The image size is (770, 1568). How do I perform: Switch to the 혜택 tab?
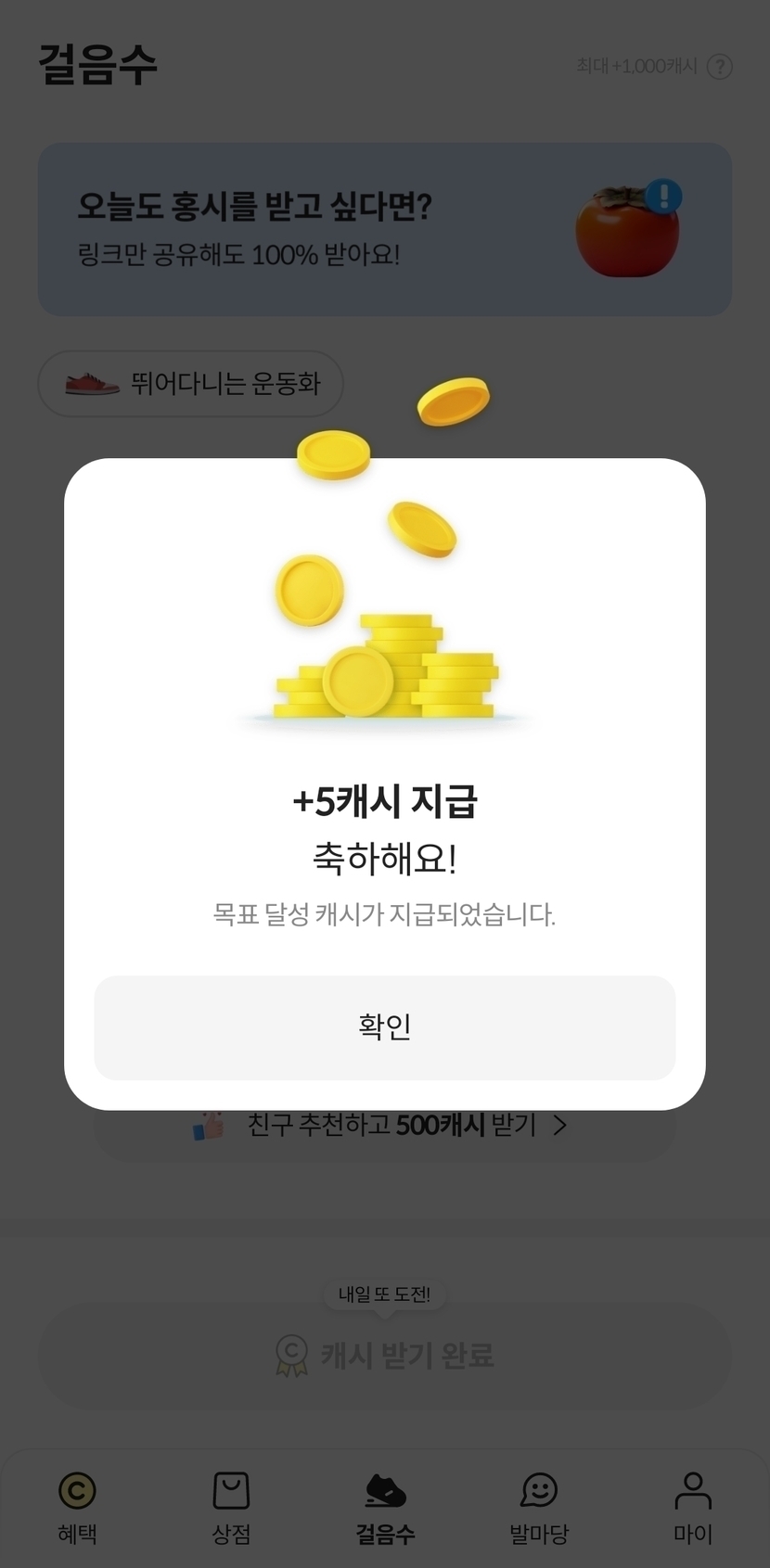77,1507
